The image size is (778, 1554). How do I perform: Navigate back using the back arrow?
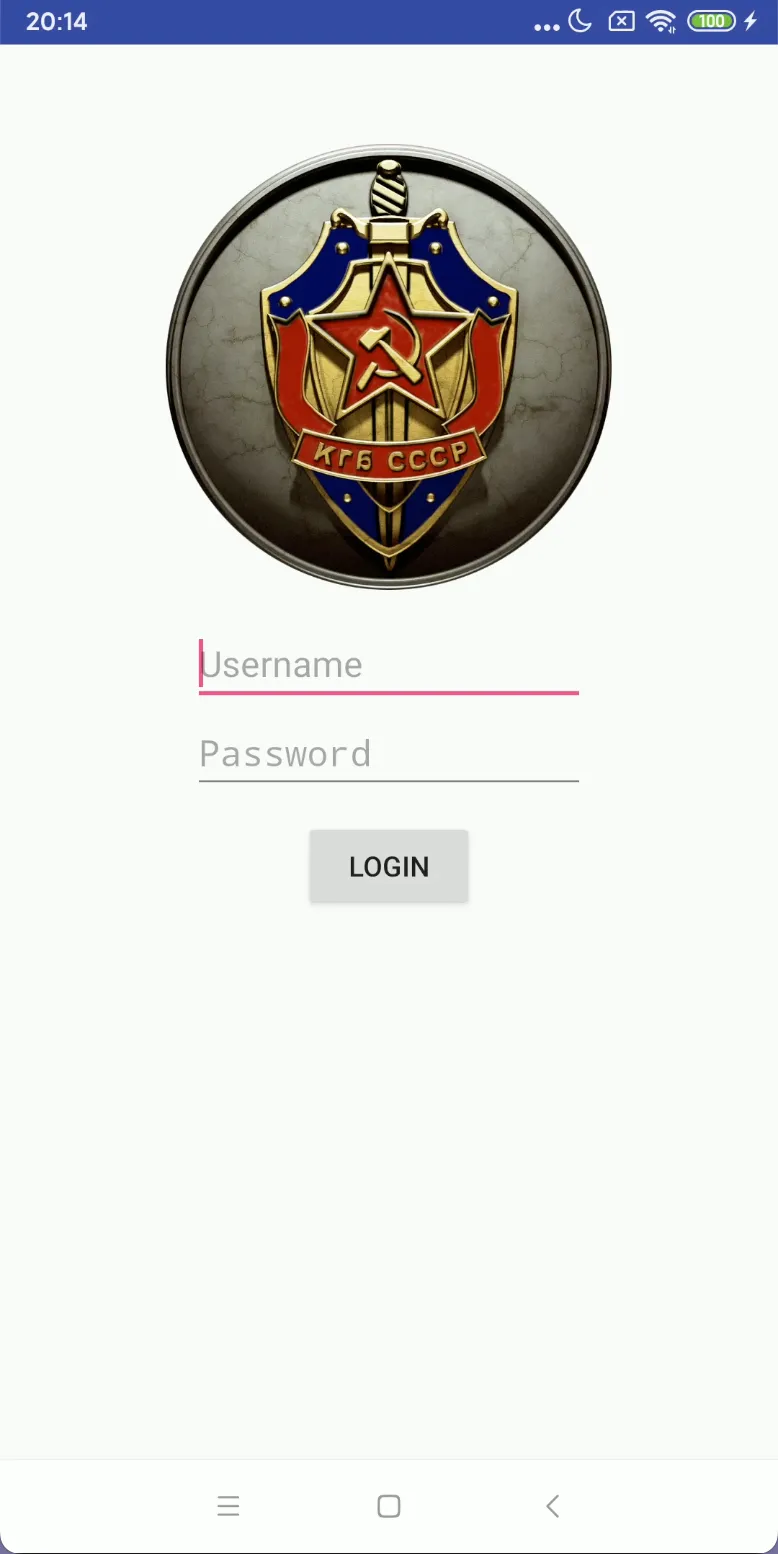pyautogui.click(x=552, y=1505)
